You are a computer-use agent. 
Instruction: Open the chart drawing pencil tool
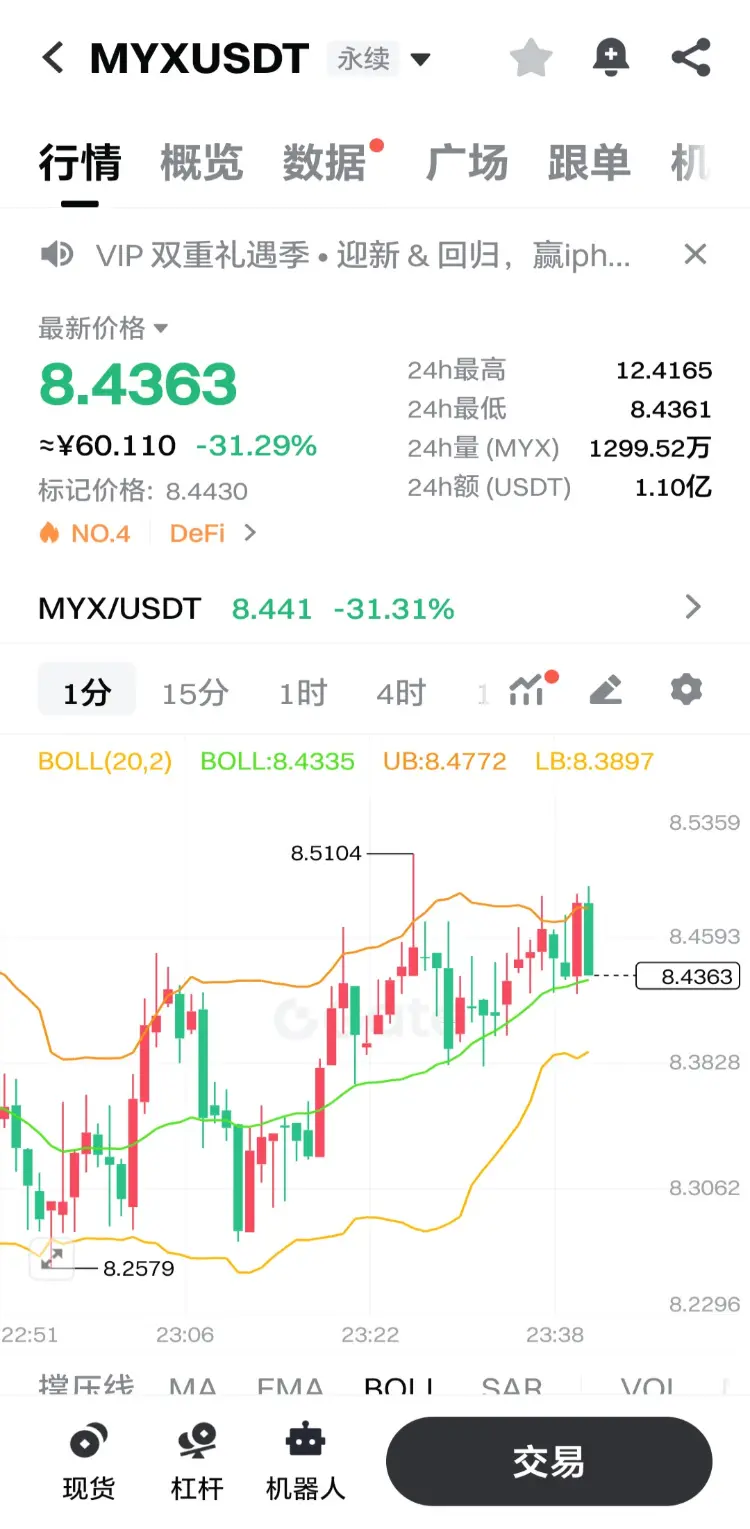tap(606, 690)
